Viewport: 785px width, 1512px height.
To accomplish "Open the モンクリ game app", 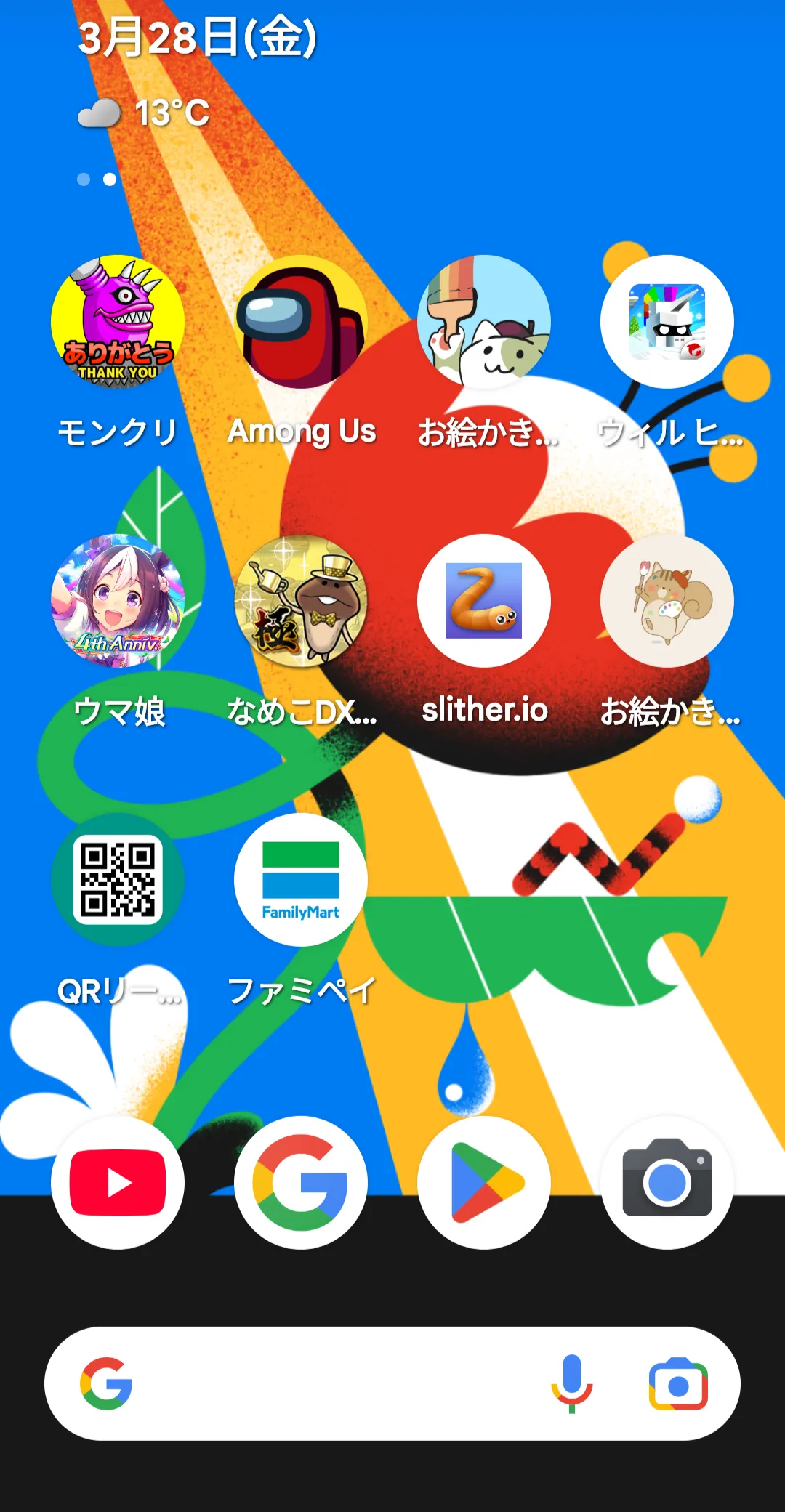I will pos(118,322).
